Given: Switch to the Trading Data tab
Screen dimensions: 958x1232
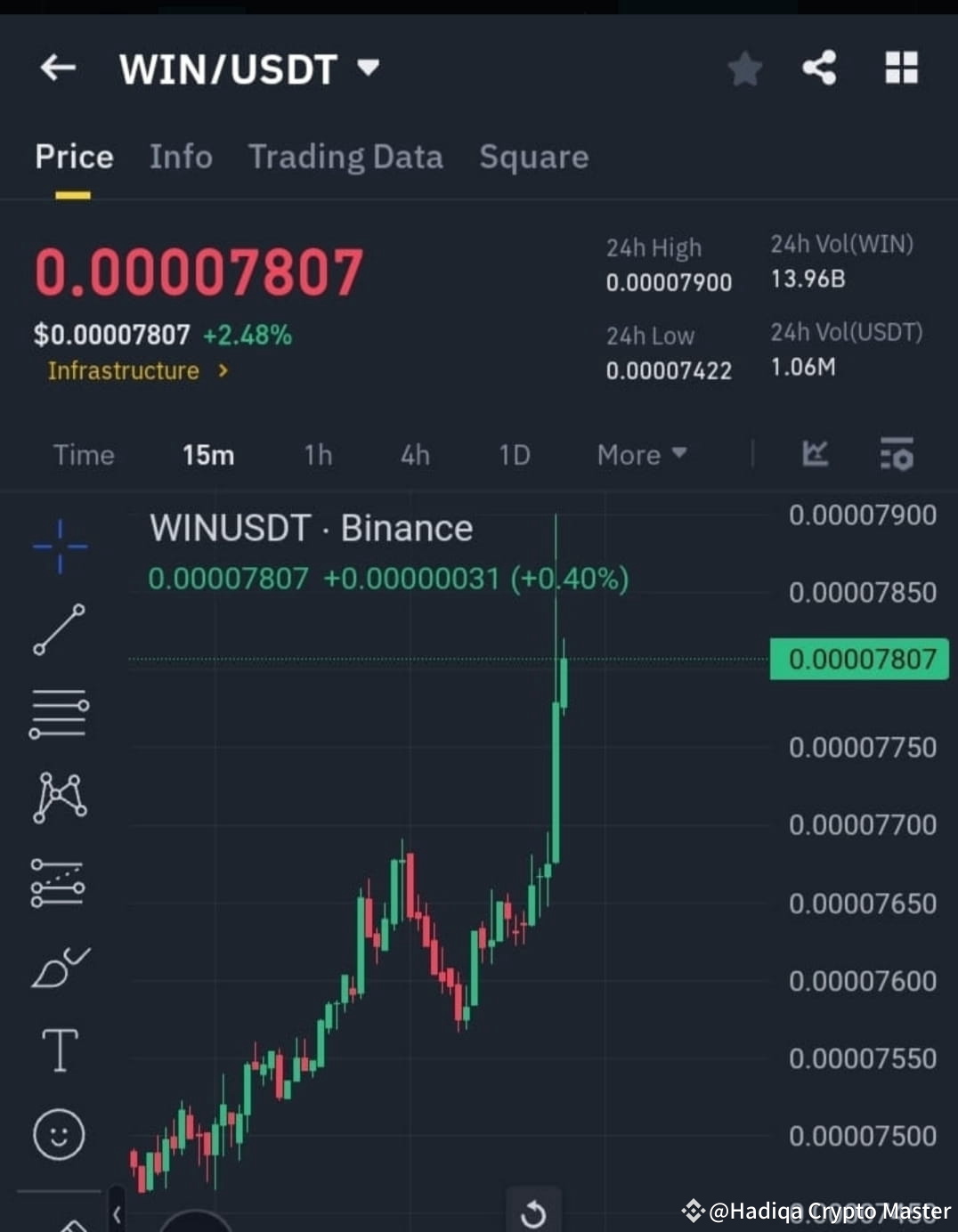Looking at the screenshot, I should click(345, 157).
